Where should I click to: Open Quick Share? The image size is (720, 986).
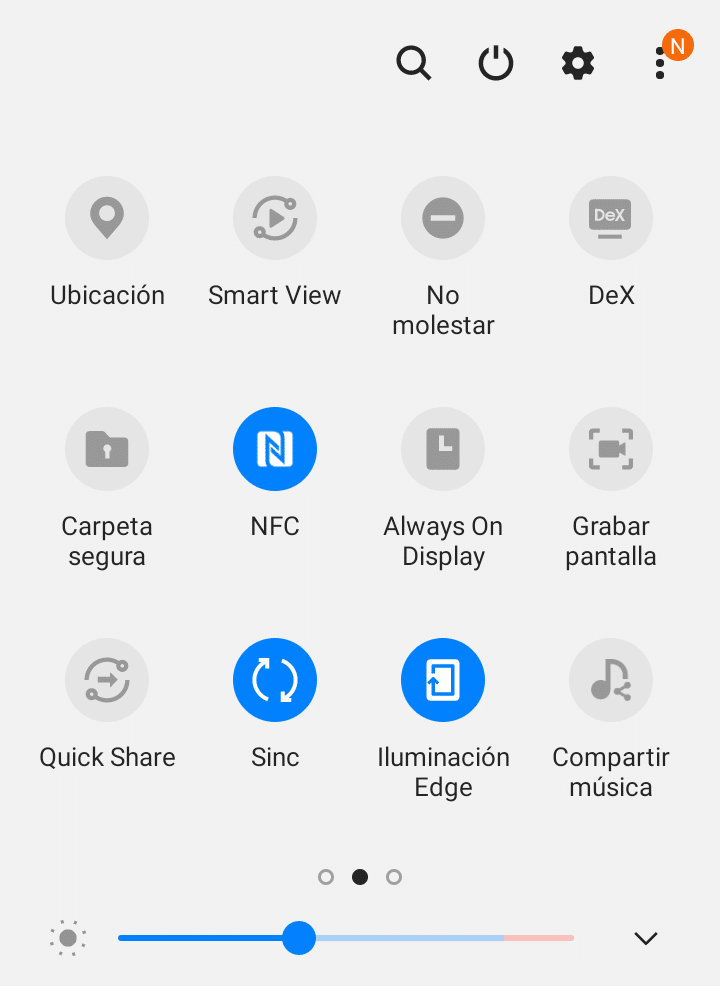(x=107, y=680)
